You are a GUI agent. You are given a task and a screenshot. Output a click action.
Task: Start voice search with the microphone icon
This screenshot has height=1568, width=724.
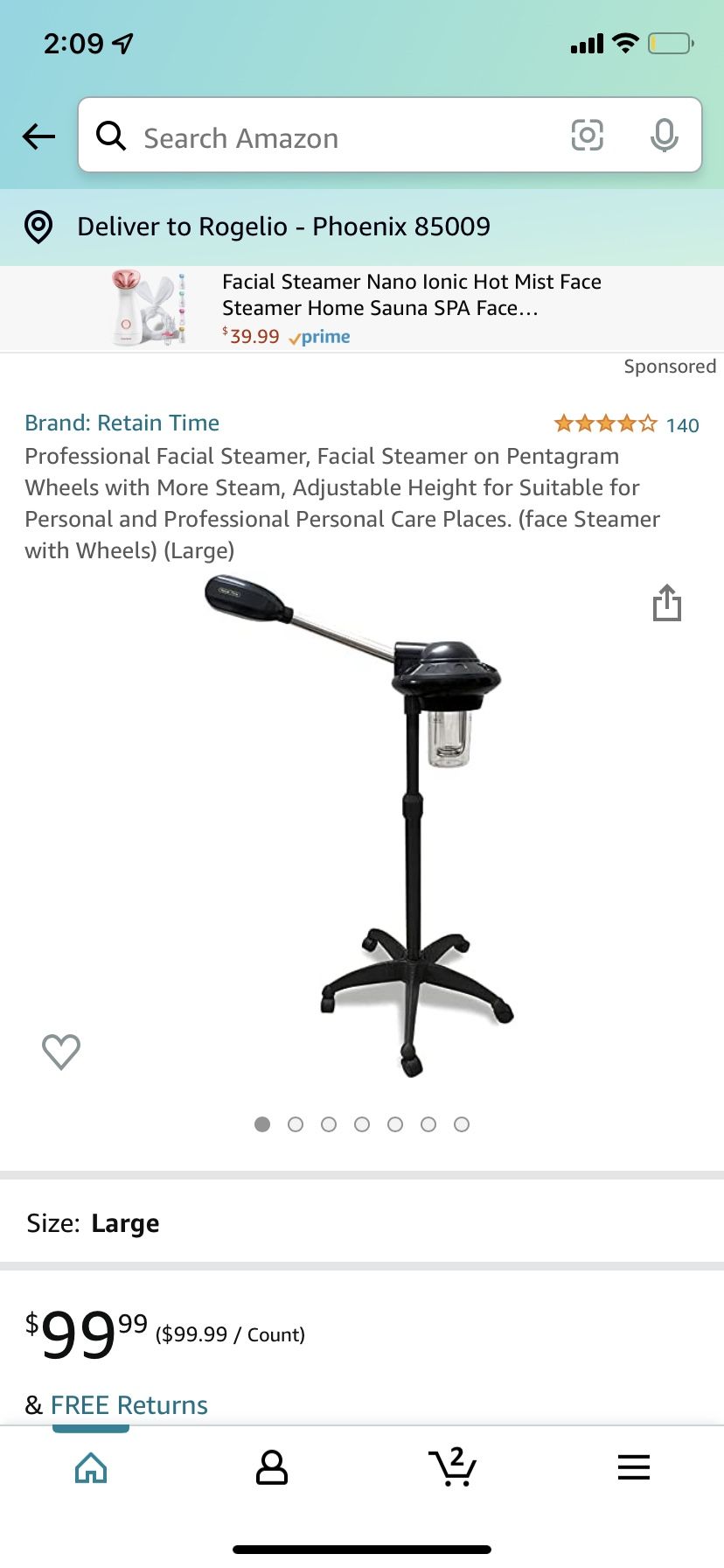(x=665, y=136)
